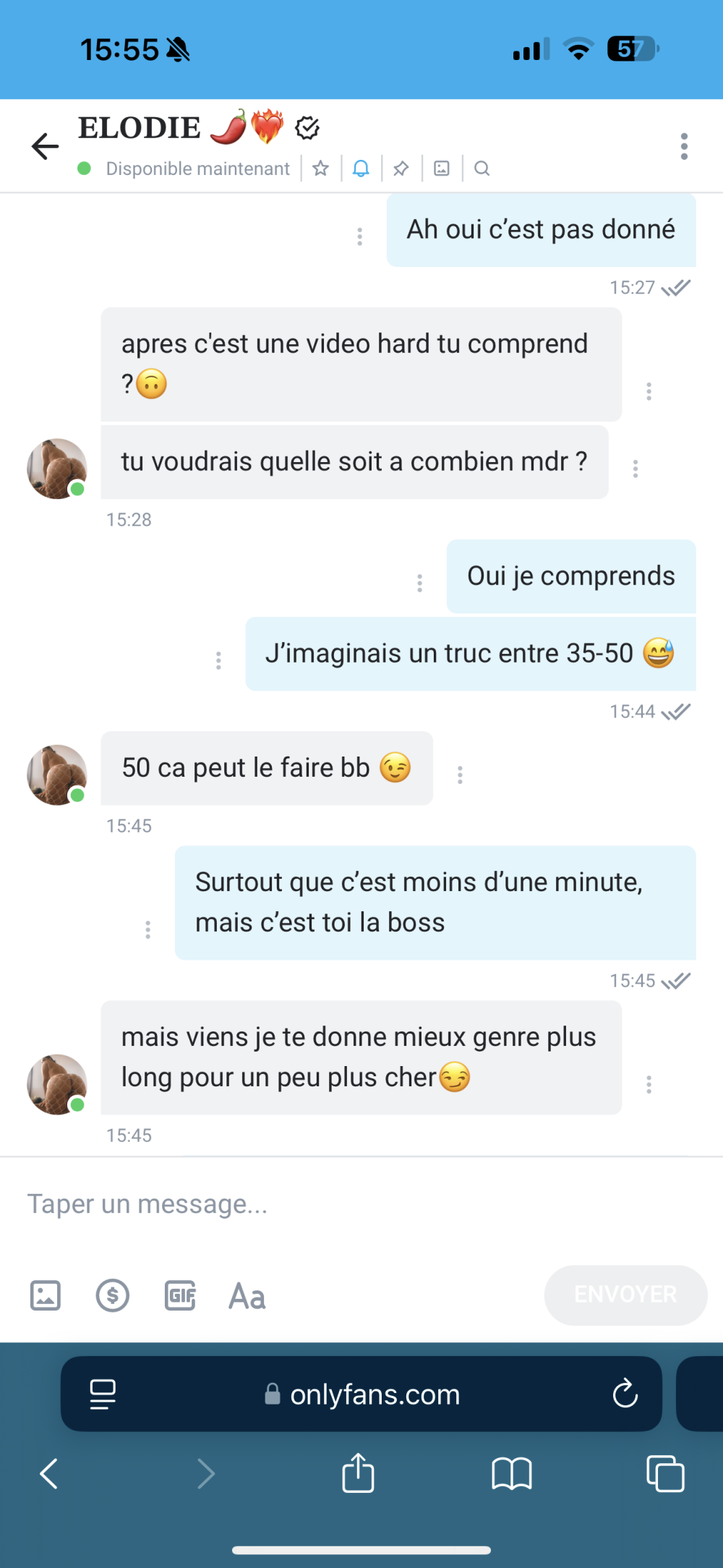Open the chat overflow menu

pyautogui.click(x=683, y=146)
